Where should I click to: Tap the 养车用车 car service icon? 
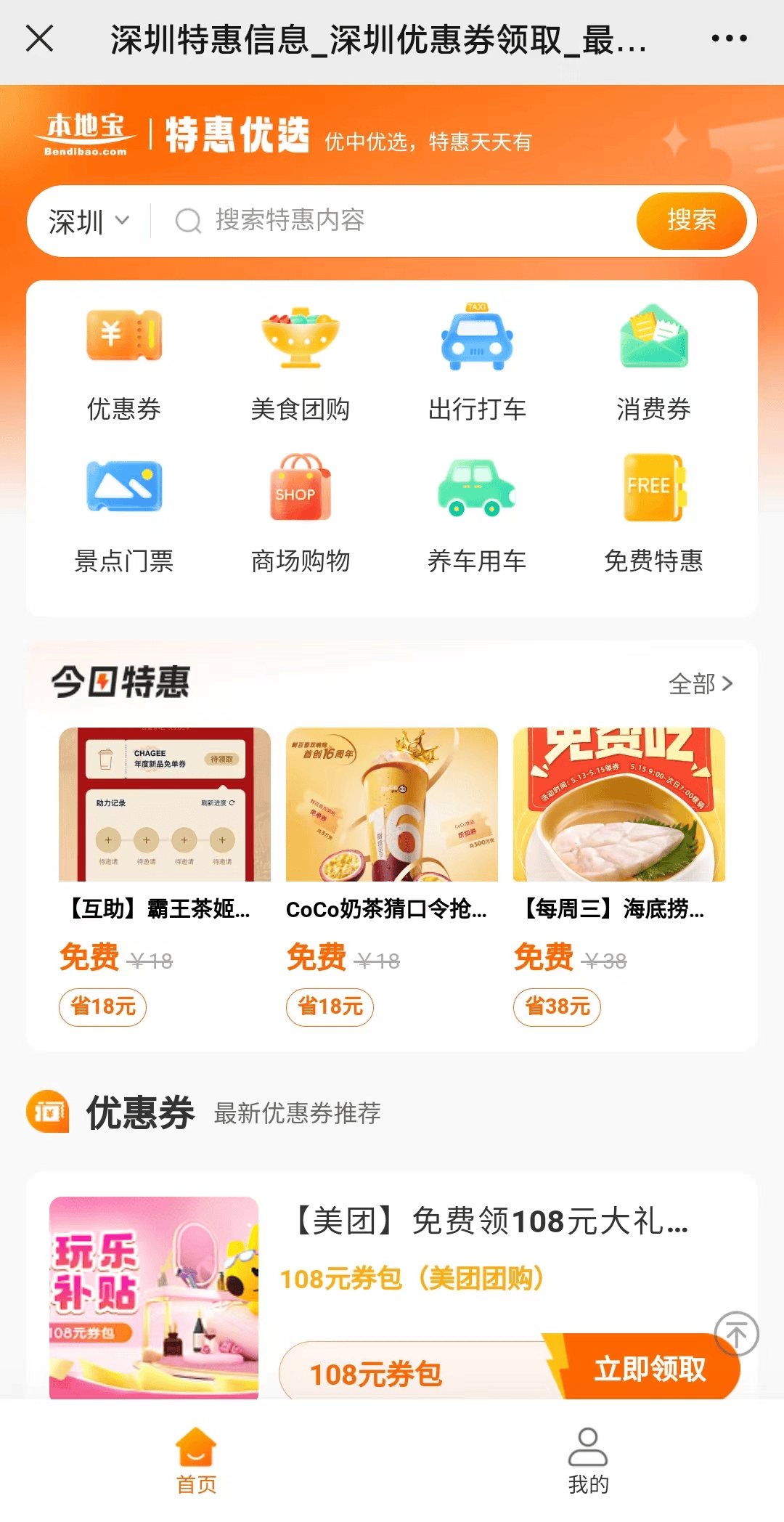tap(477, 488)
